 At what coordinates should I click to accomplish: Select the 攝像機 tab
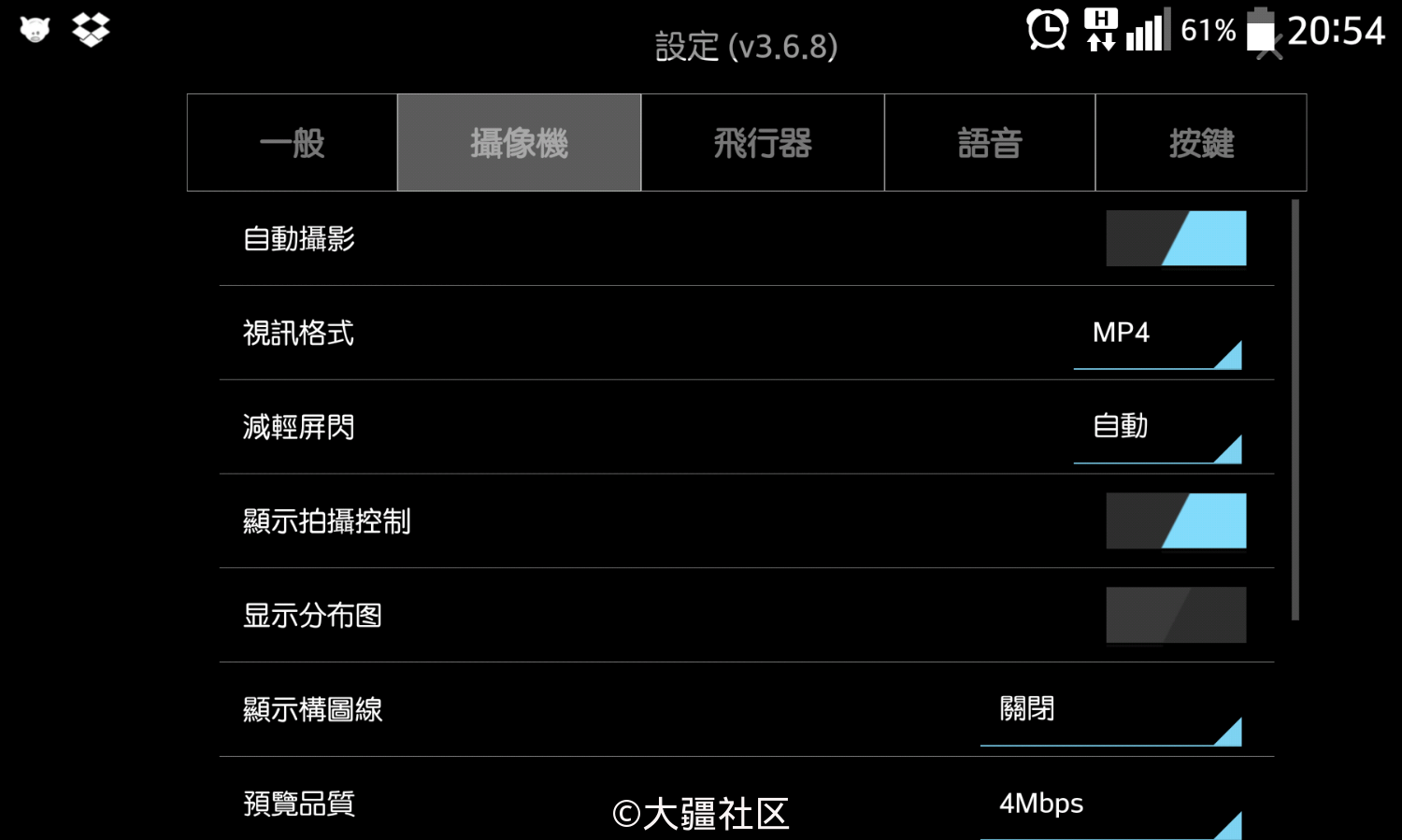click(519, 143)
